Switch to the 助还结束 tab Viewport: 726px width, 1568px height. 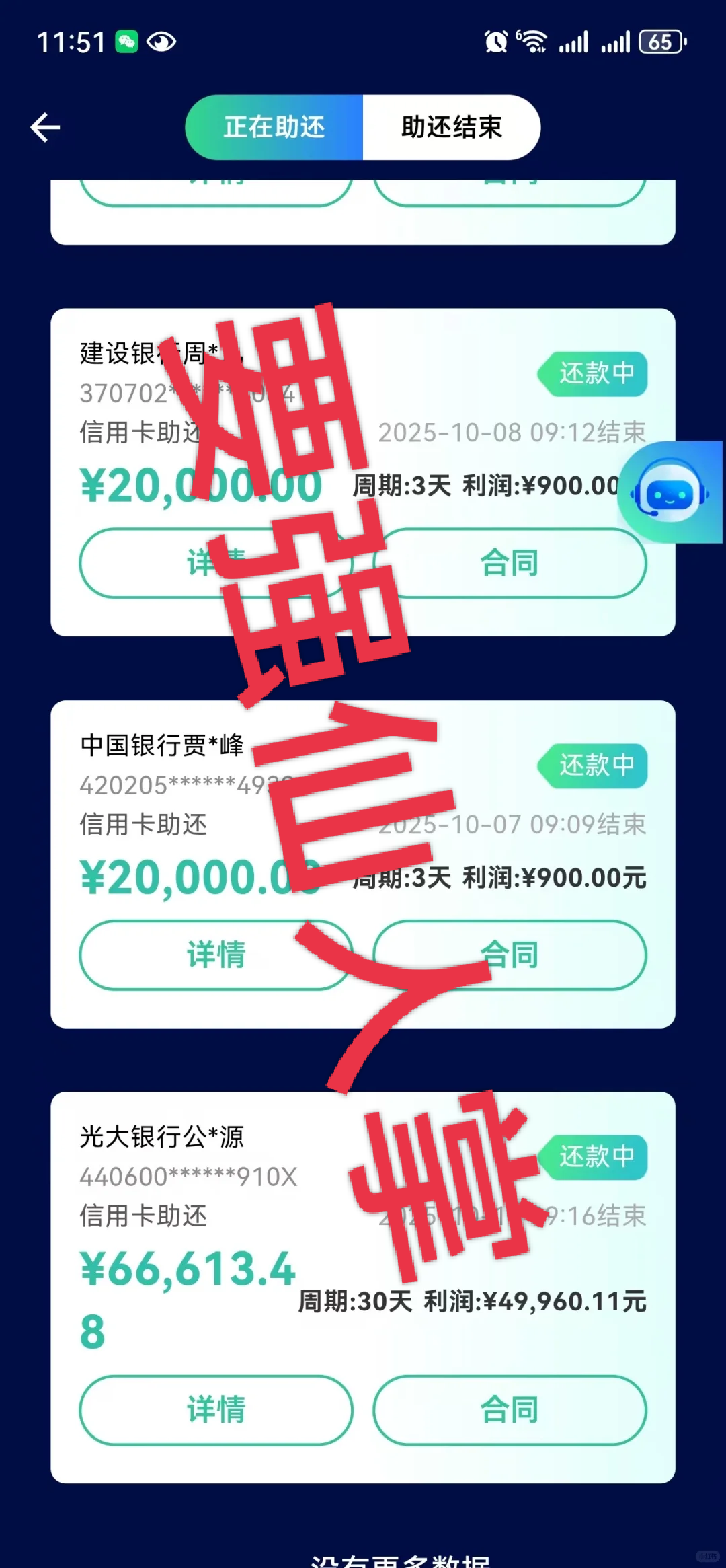[452, 128]
